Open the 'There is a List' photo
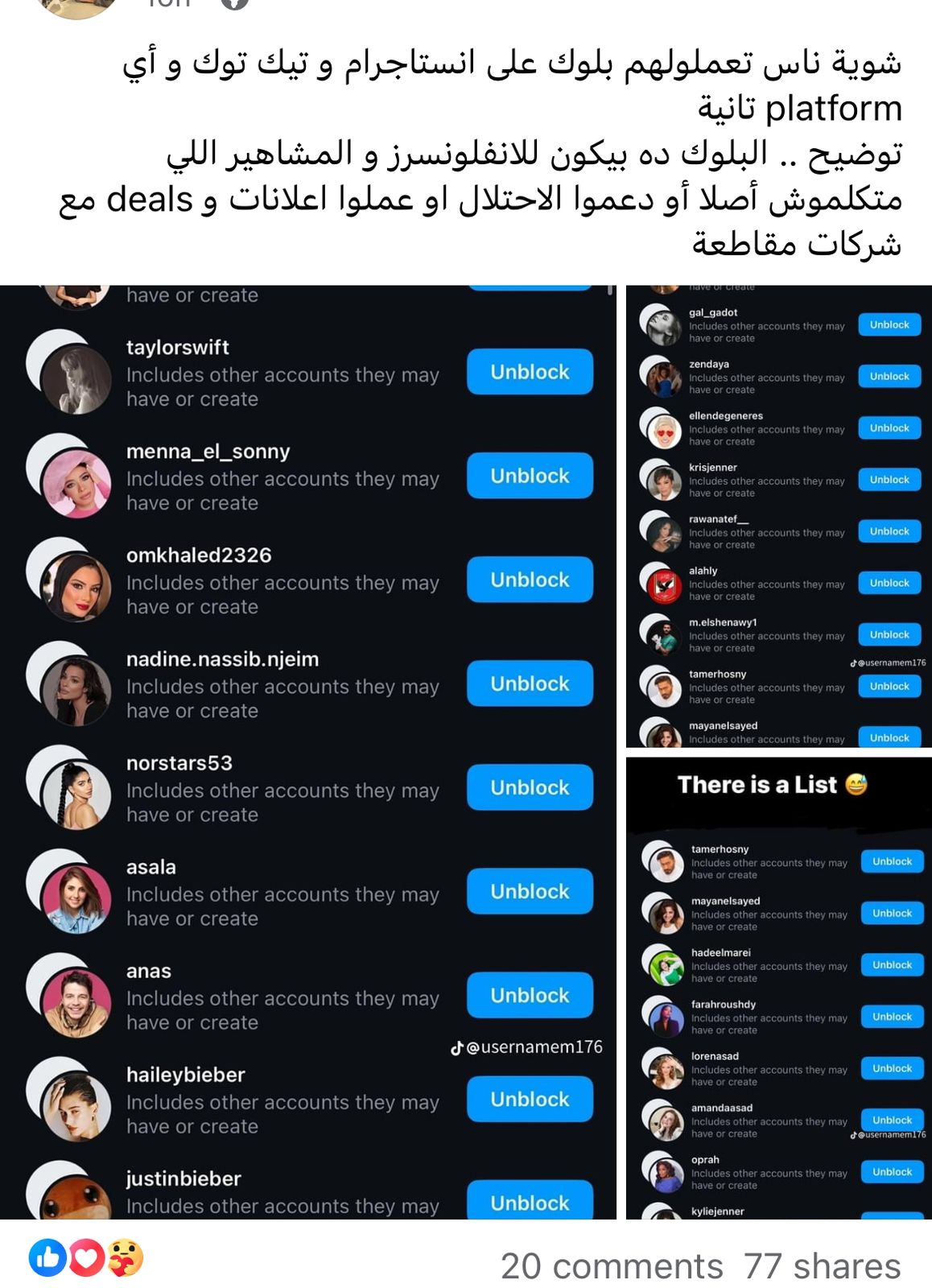 (x=778, y=987)
